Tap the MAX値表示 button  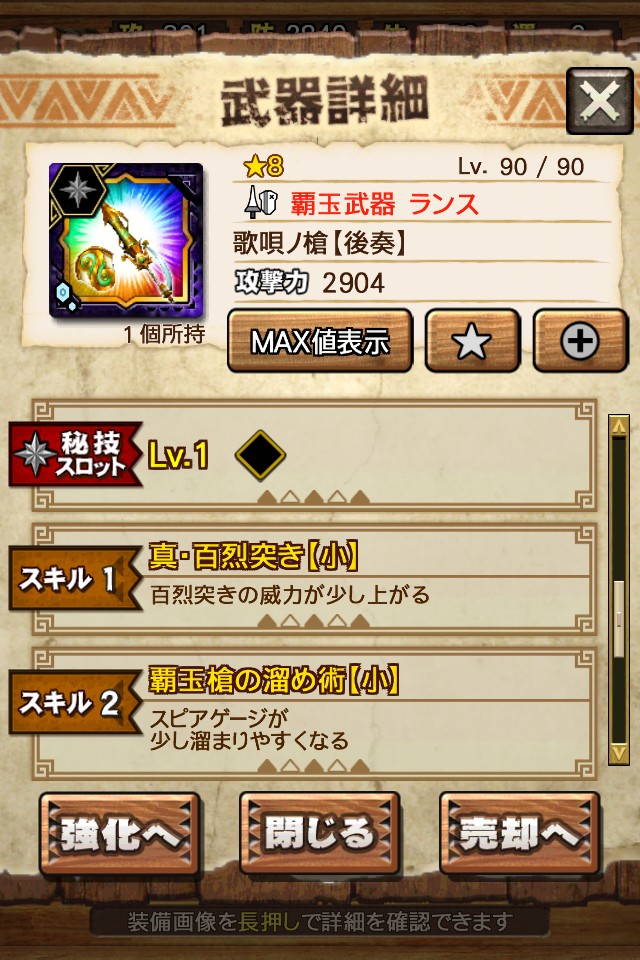[x=320, y=342]
